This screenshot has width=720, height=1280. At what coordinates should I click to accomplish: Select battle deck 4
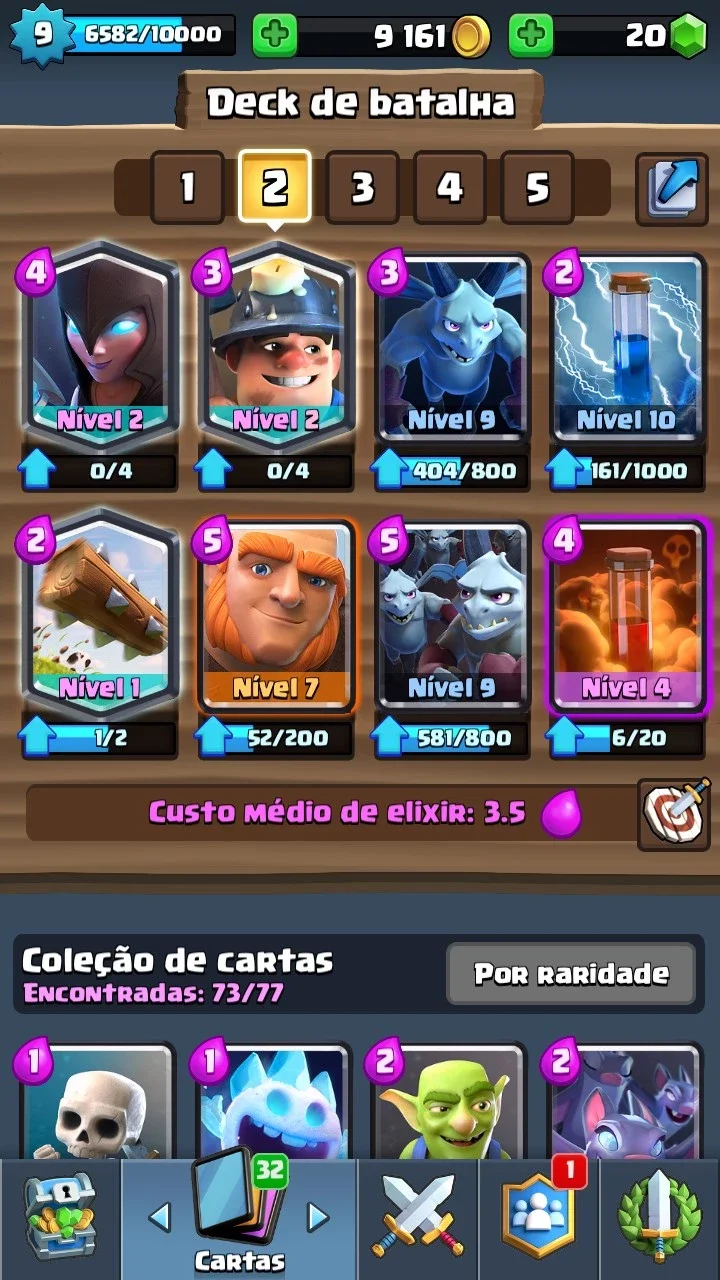pos(450,187)
